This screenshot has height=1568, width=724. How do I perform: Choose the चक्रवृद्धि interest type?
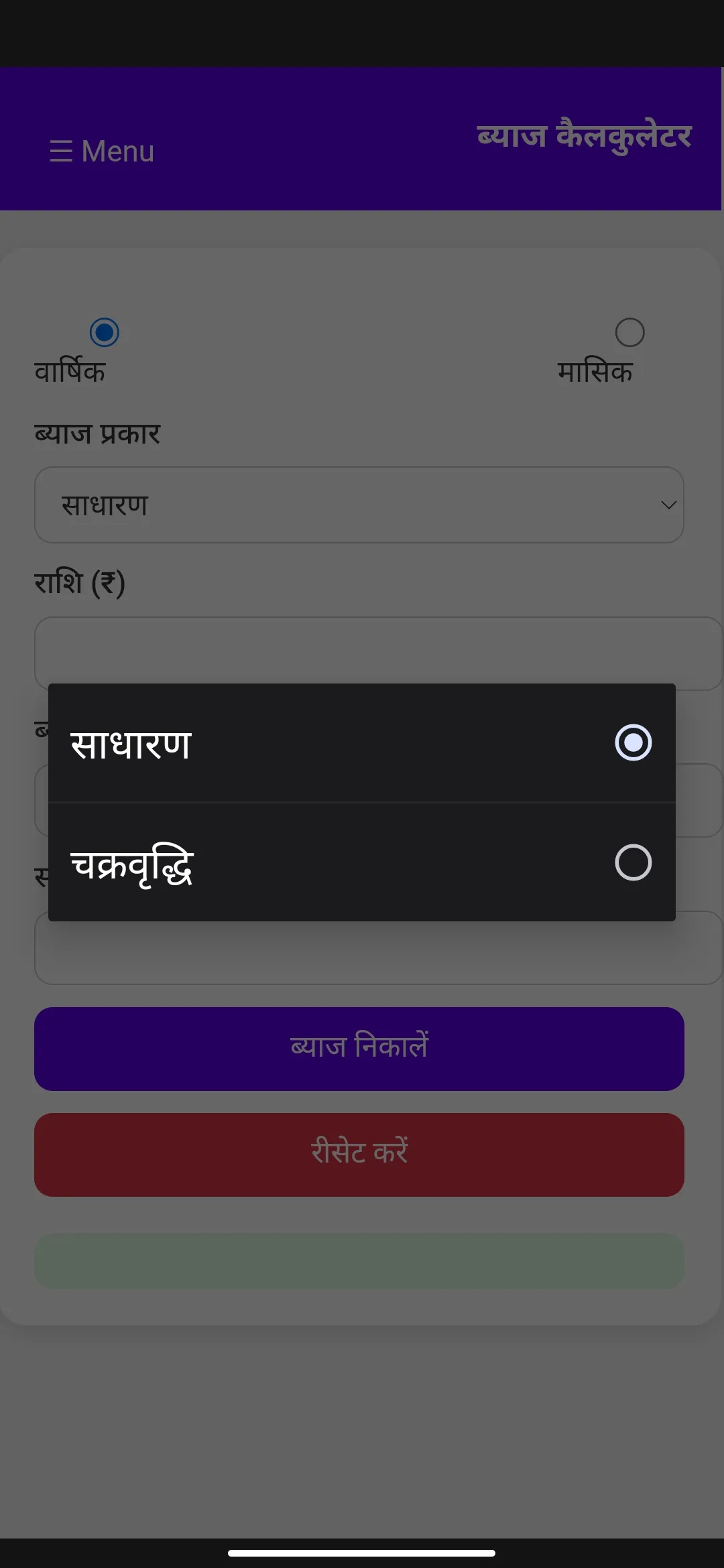click(x=361, y=863)
